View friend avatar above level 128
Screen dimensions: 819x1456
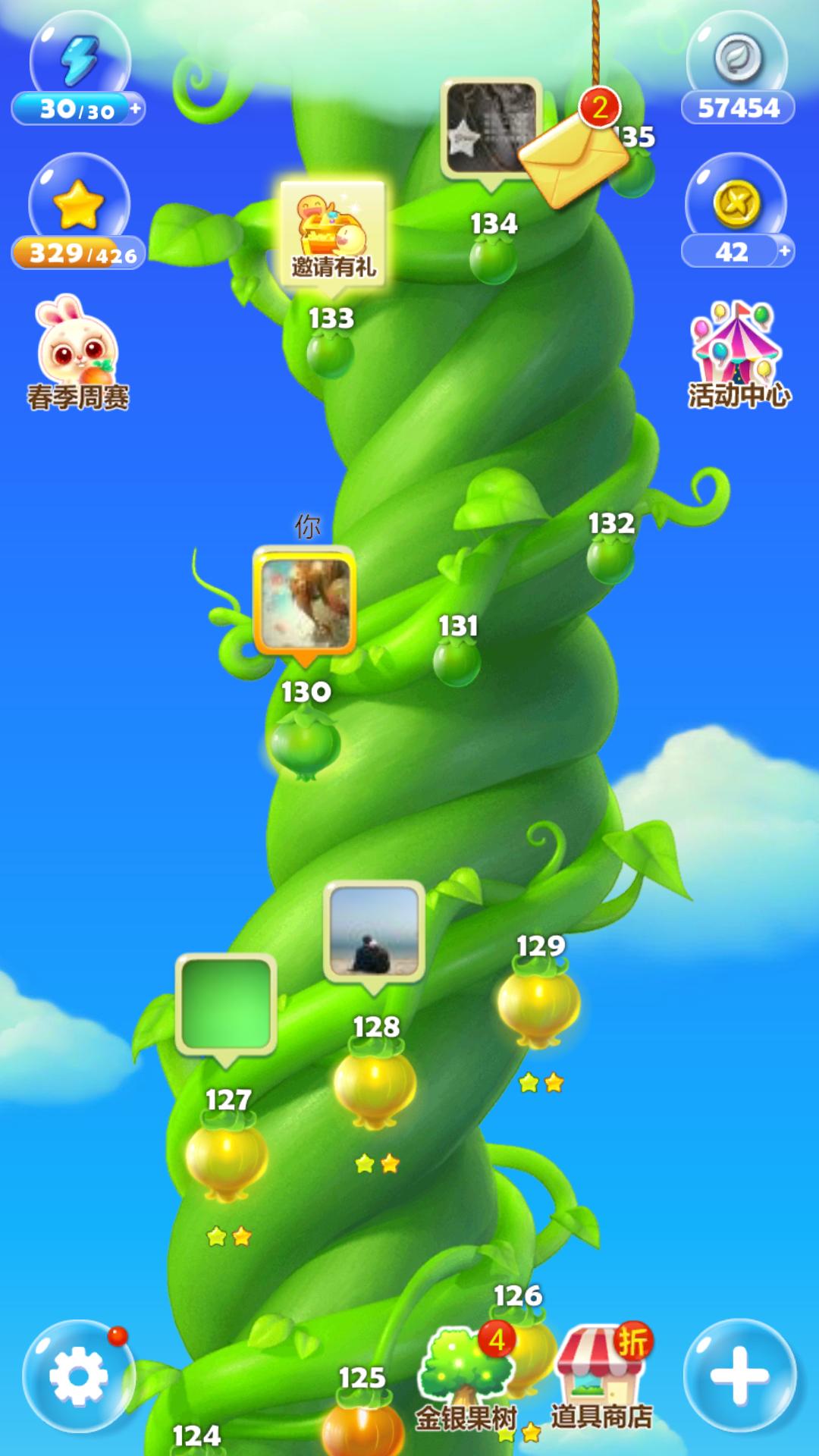pyautogui.click(x=374, y=932)
